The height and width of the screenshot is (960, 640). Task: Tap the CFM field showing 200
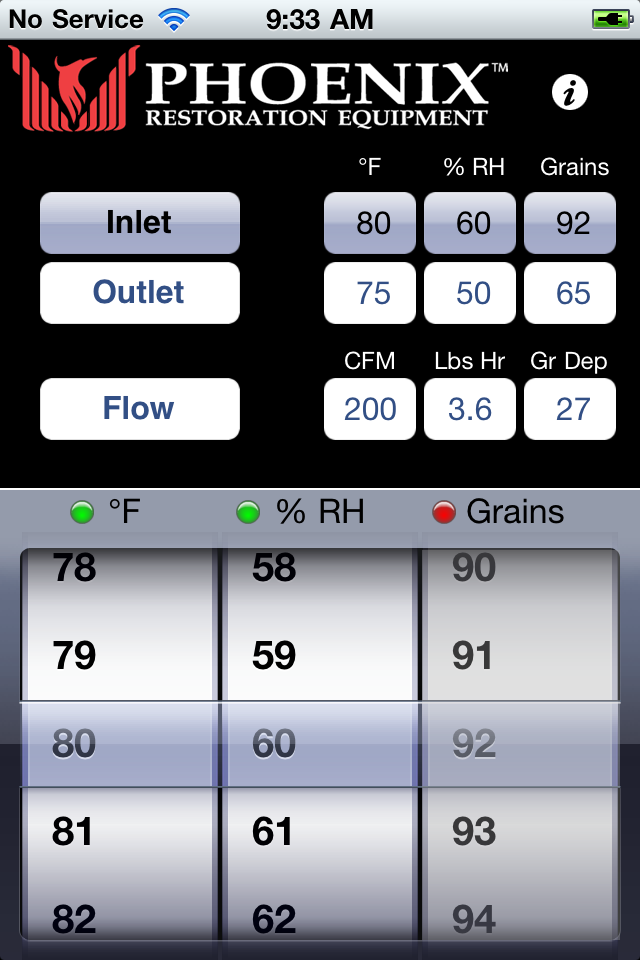click(x=370, y=409)
